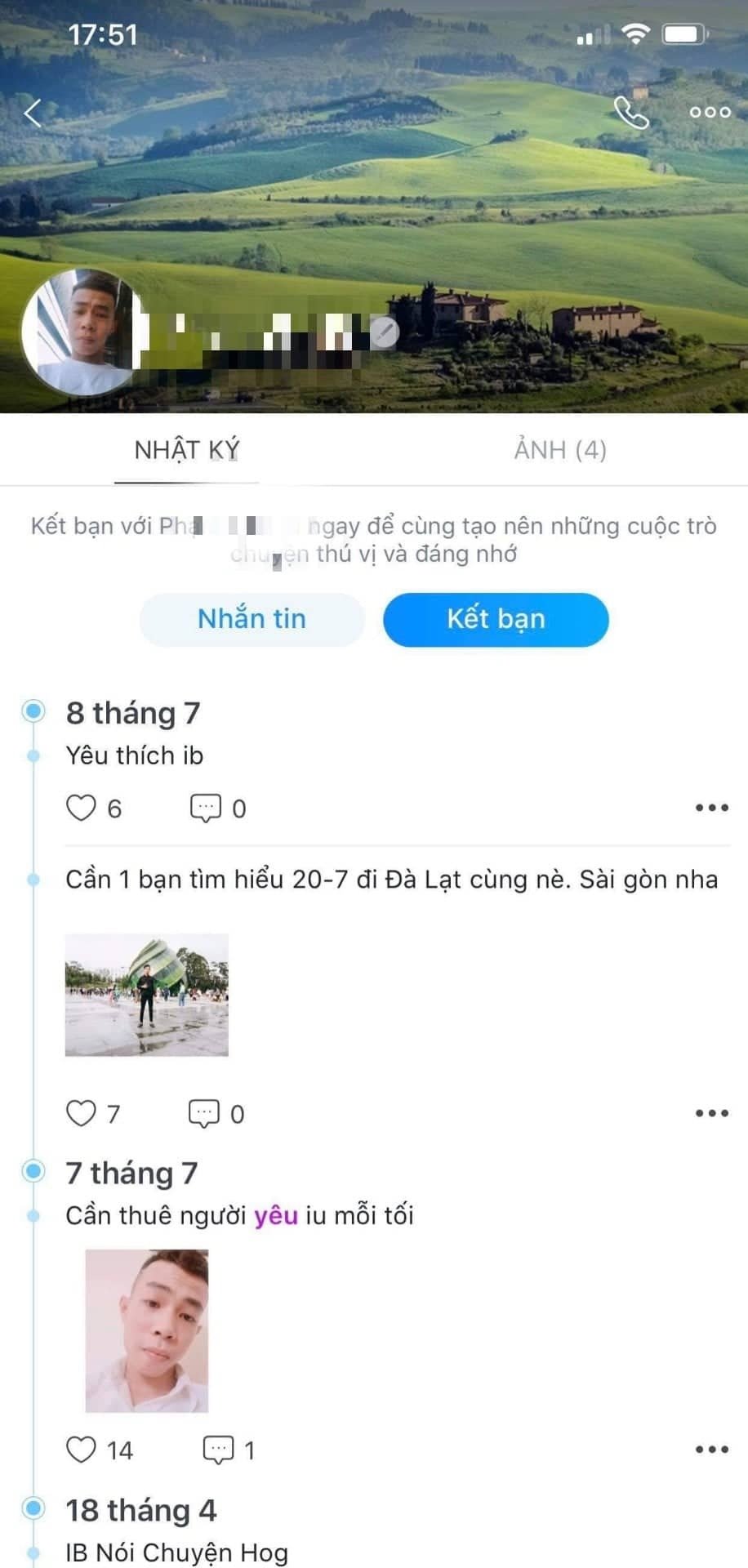Select the NHẬT KÝ tab
The height and width of the screenshot is (1568, 748).
(187, 449)
